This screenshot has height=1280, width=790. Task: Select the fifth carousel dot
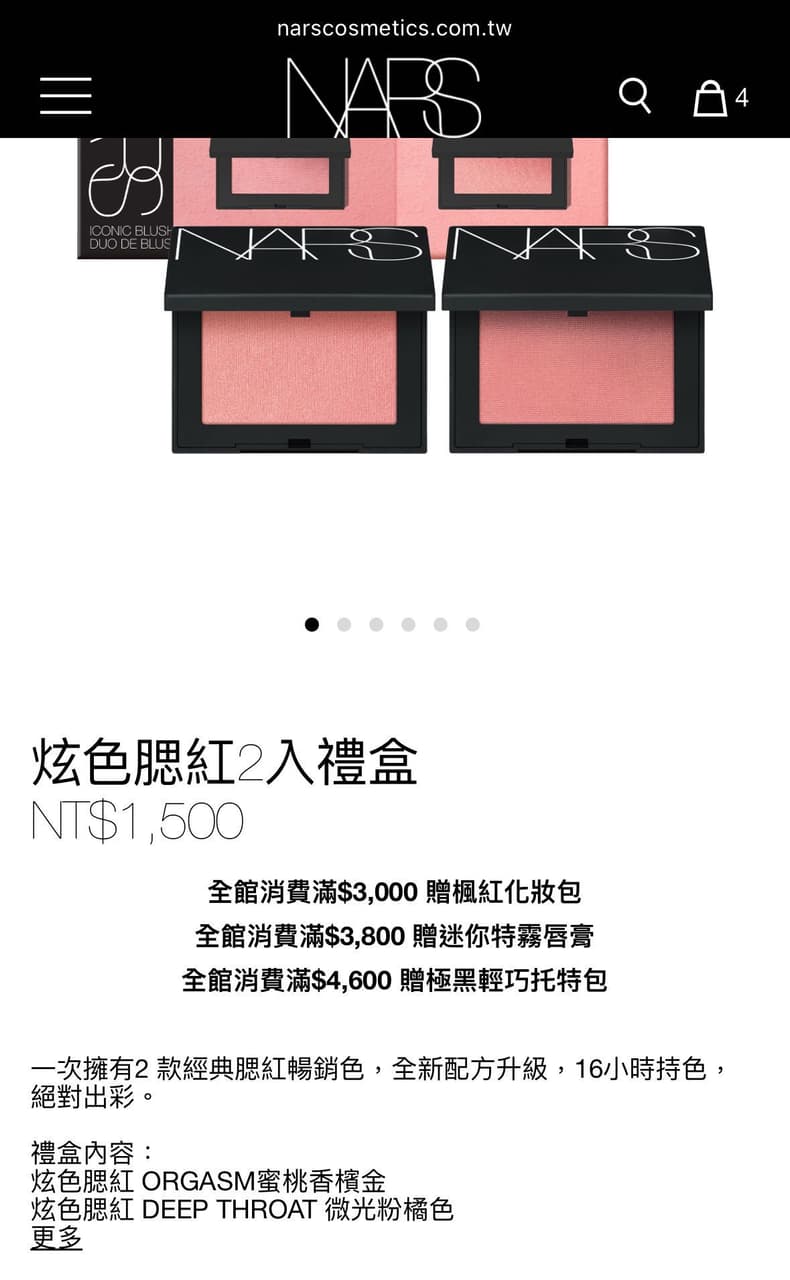tap(438, 623)
